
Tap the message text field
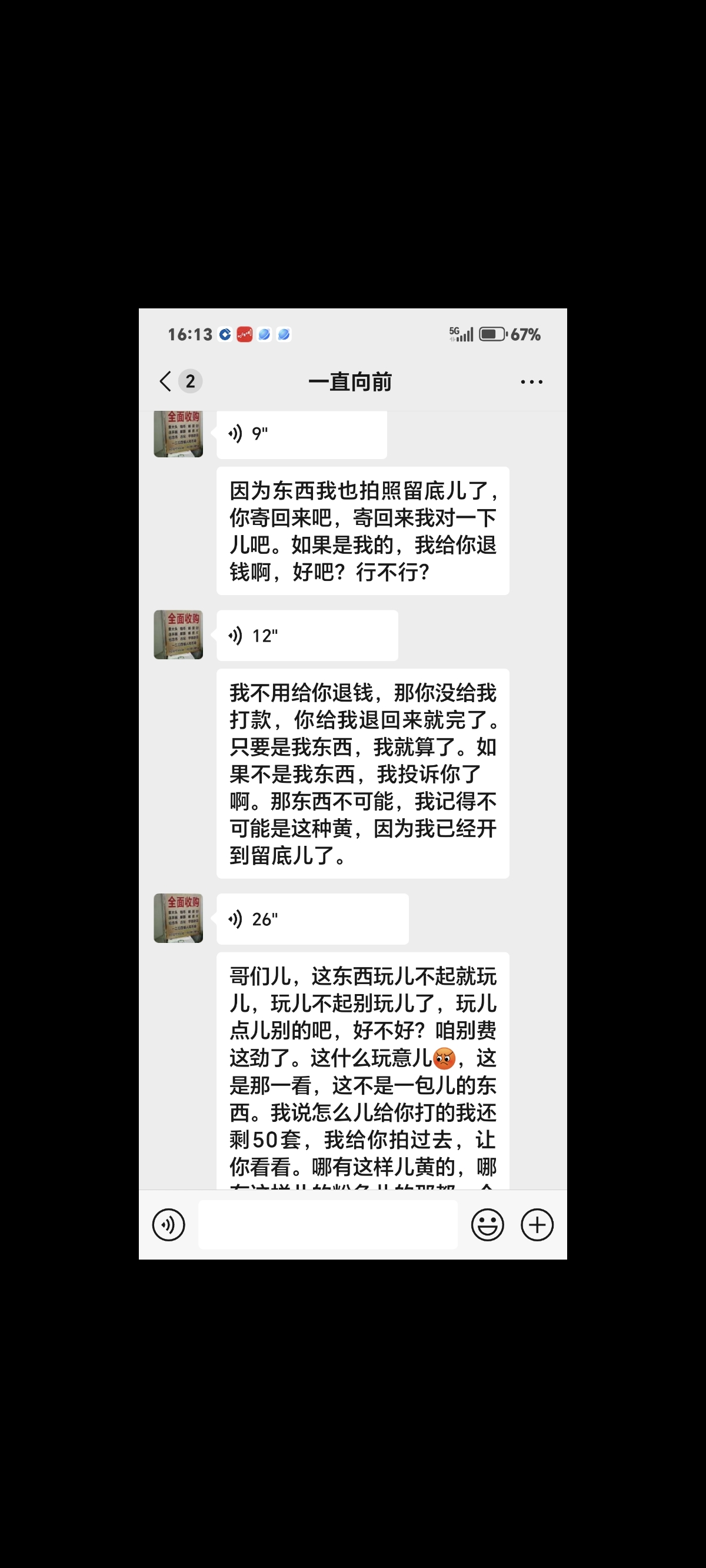(328, 1225)
